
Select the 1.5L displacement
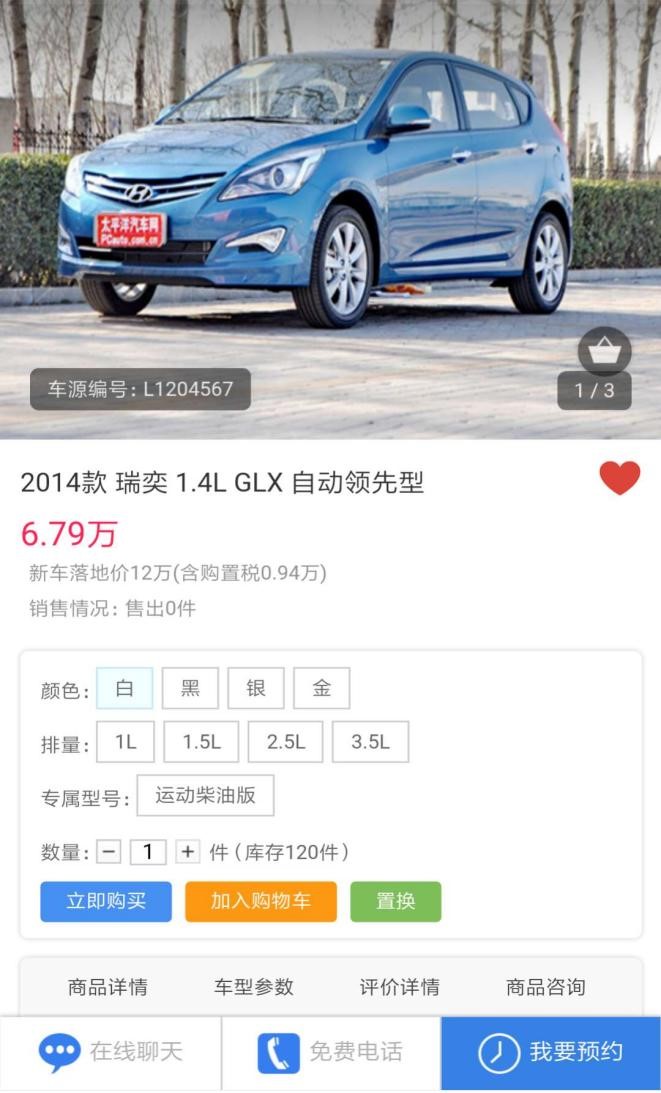pyautogui.click(x=201, y=742)
